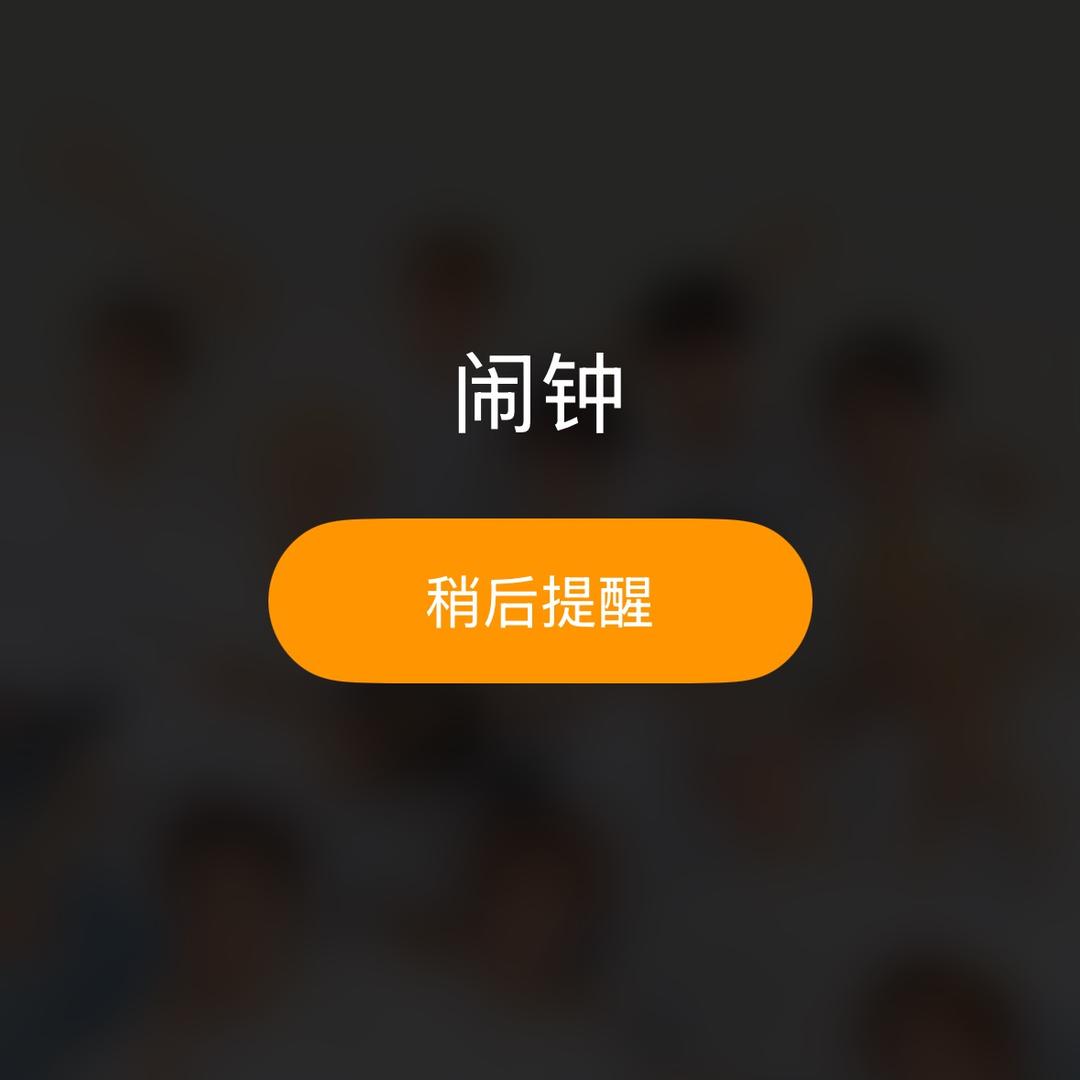Tap the 稍后提醒 snooze button

[x=540, y=601]
